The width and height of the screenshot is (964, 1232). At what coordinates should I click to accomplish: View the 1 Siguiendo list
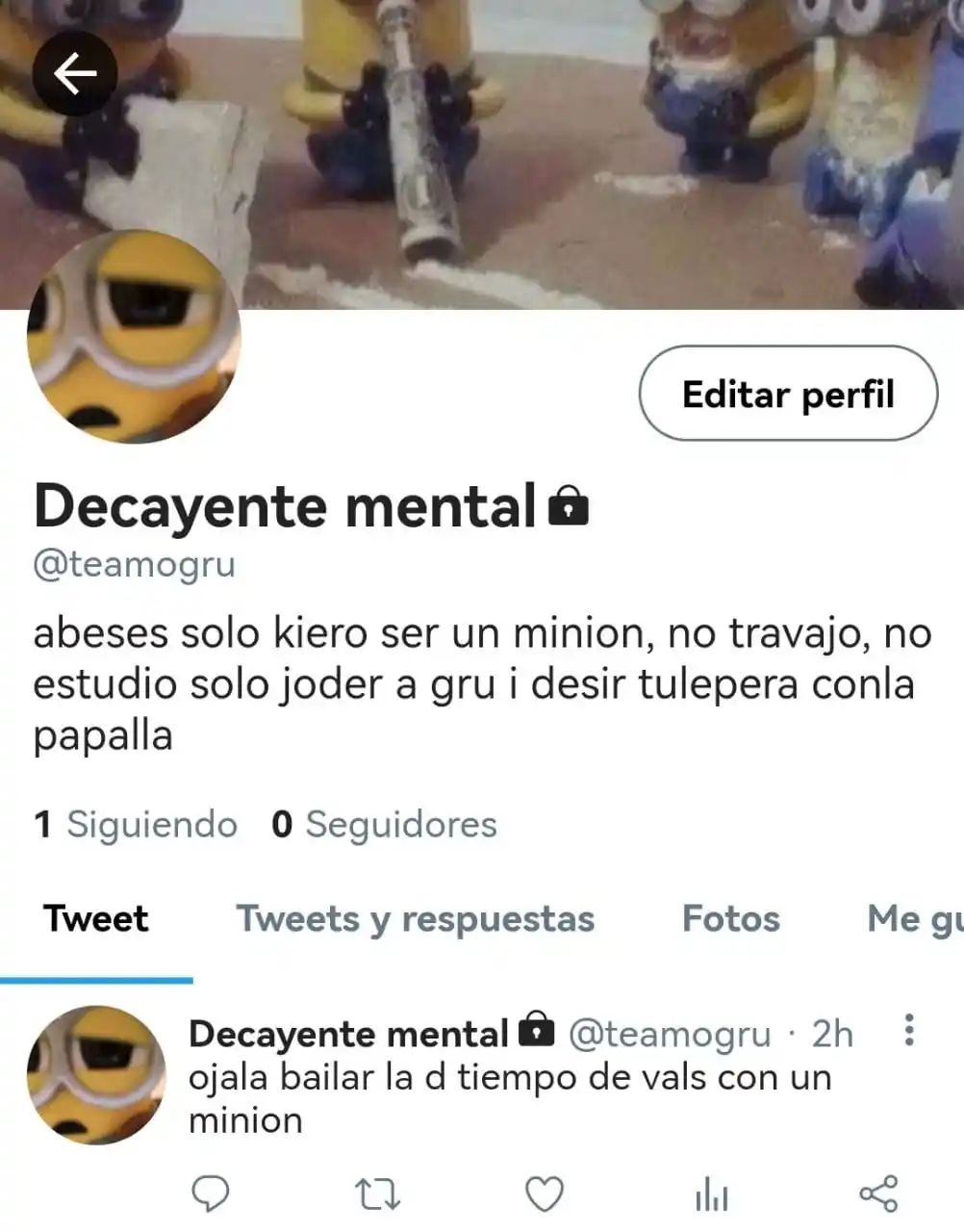click(x=135, y=824)
